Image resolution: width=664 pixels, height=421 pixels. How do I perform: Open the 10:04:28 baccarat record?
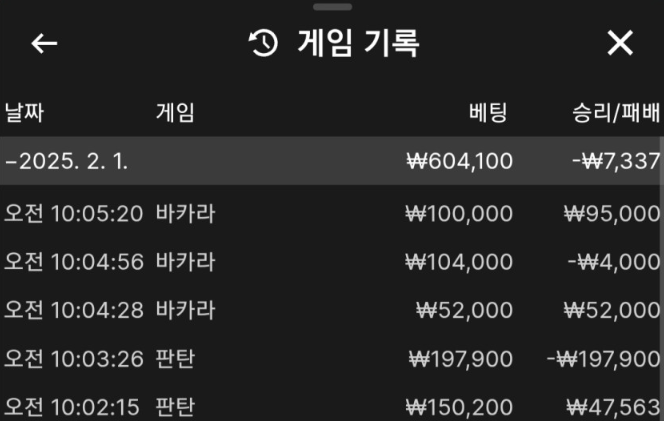330,310
